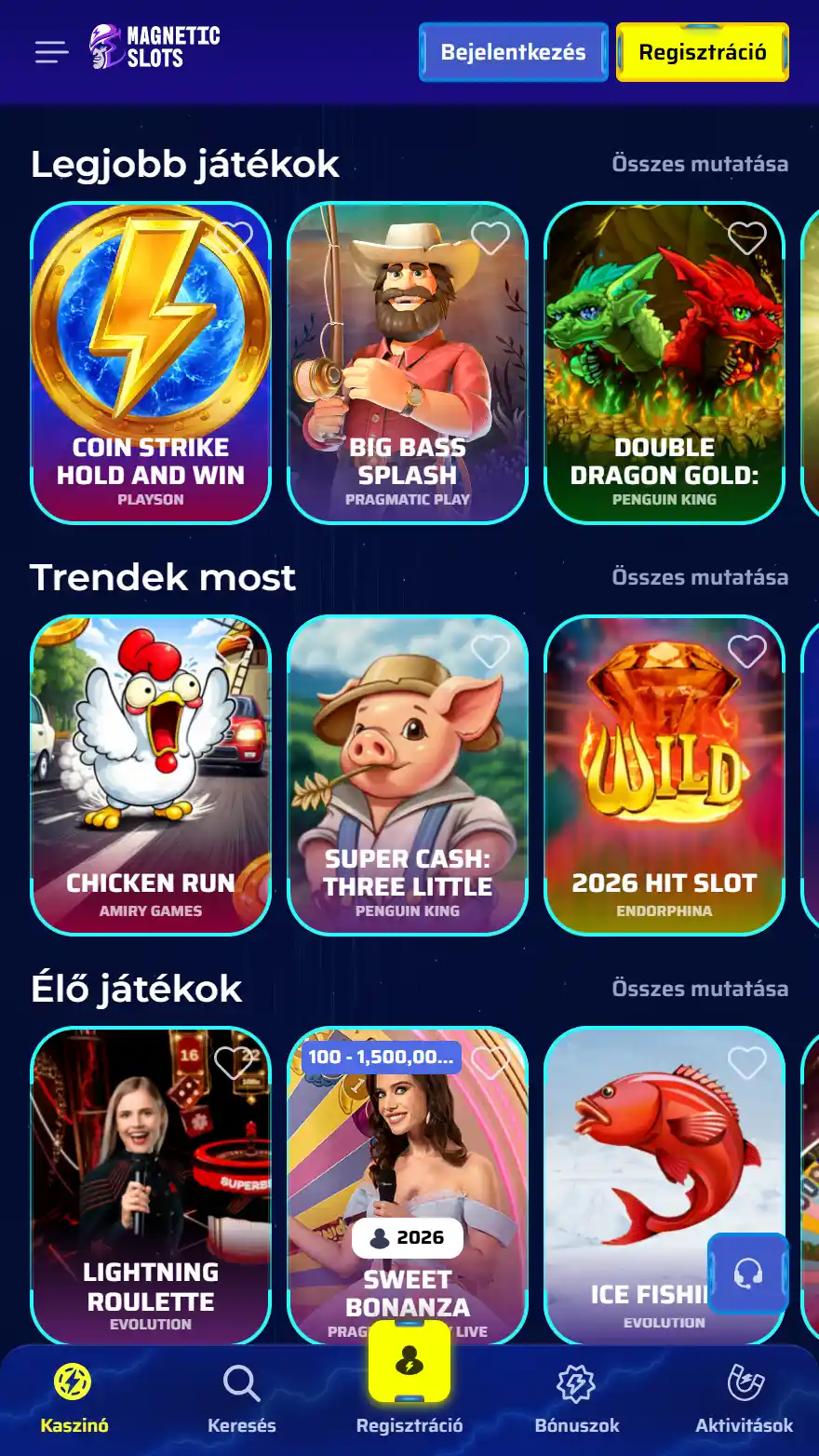Image resolution: width=819 pixels, height=1456 pixels.
Task: Tap the yellow Regisztráció icon in bottom bar
Action: (x=409, y=1361)
